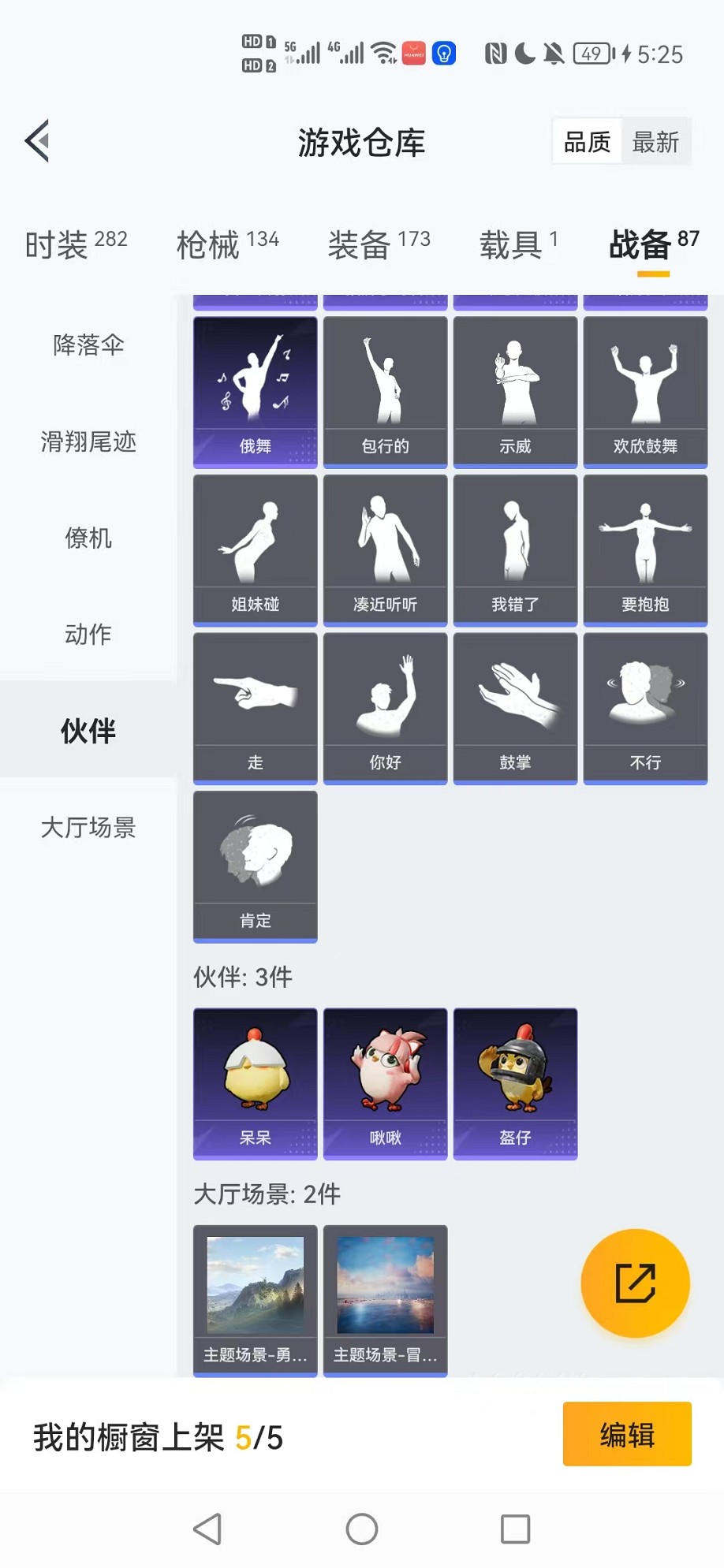Select 僚机 in the side menu

pos(88,538)
